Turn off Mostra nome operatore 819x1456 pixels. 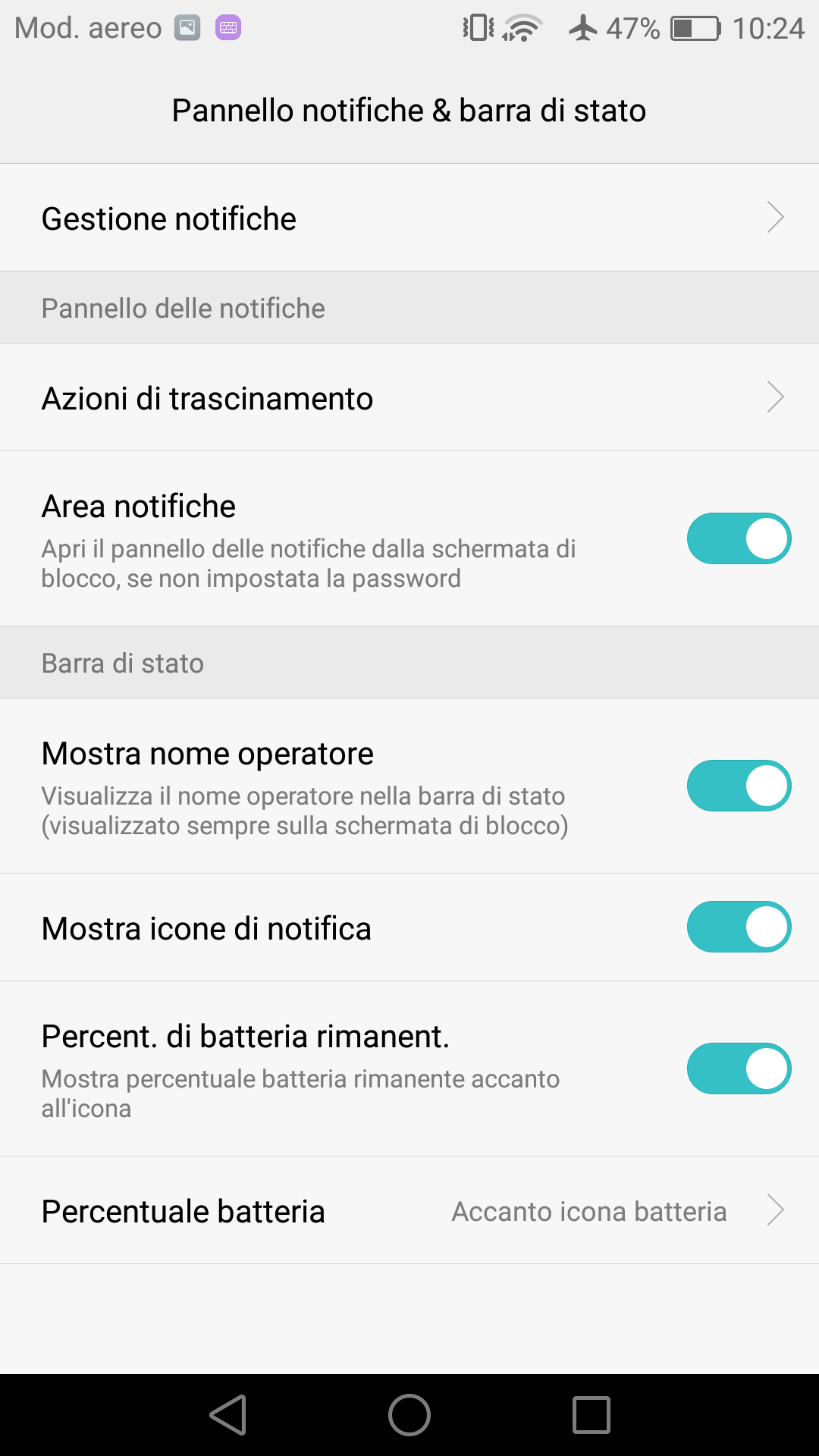click(739, 786)
